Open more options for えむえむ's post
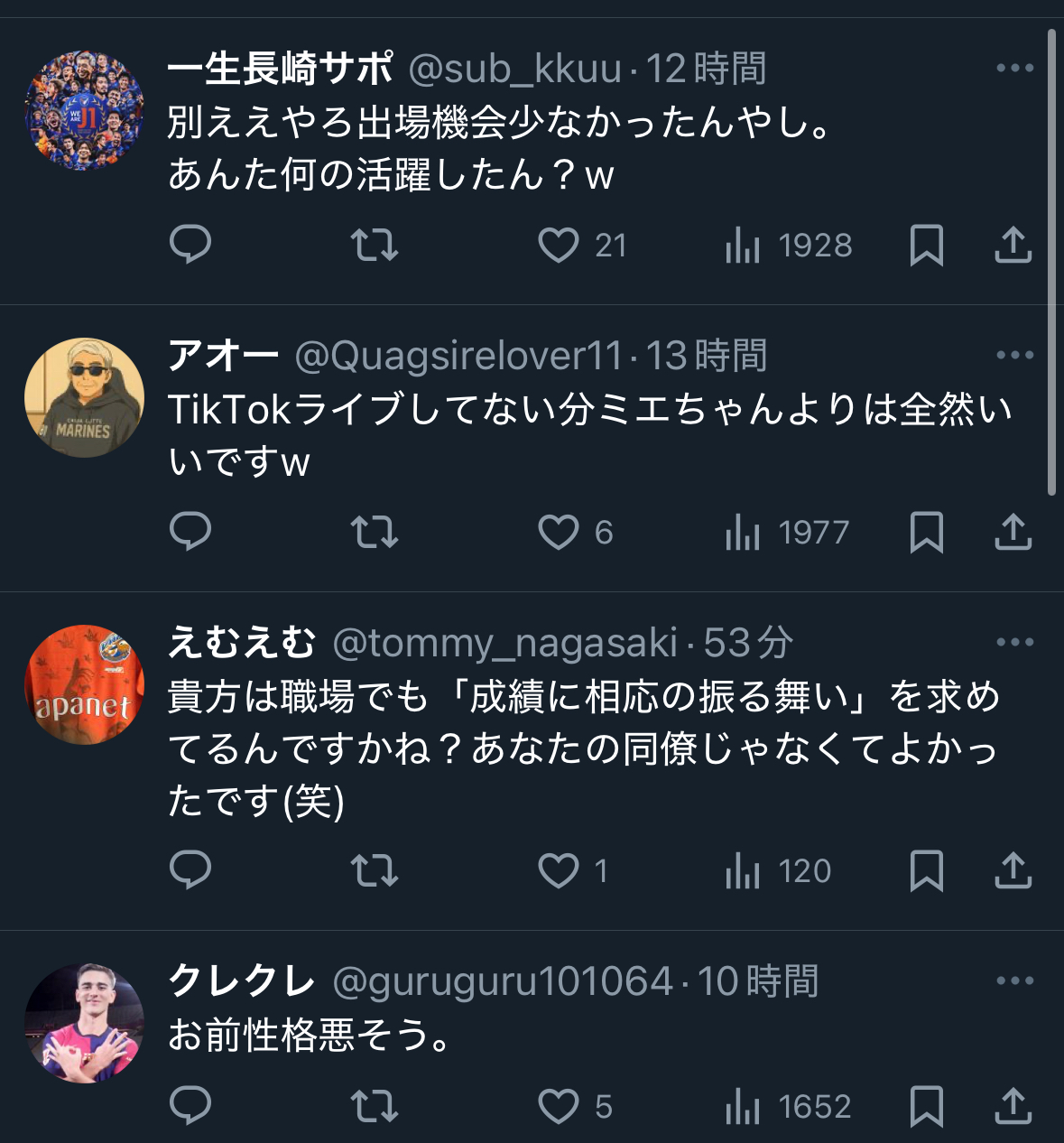 tap(1014, 643)
